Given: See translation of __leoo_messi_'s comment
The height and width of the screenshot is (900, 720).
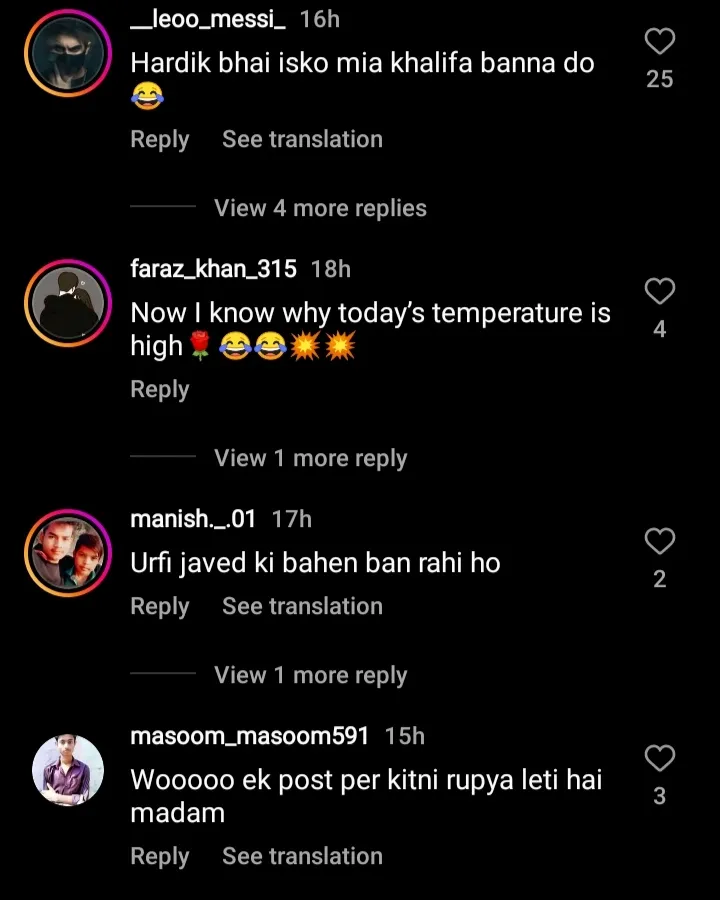Looking at the screenshot, I should pyautogui.click(x=302, y=139).
